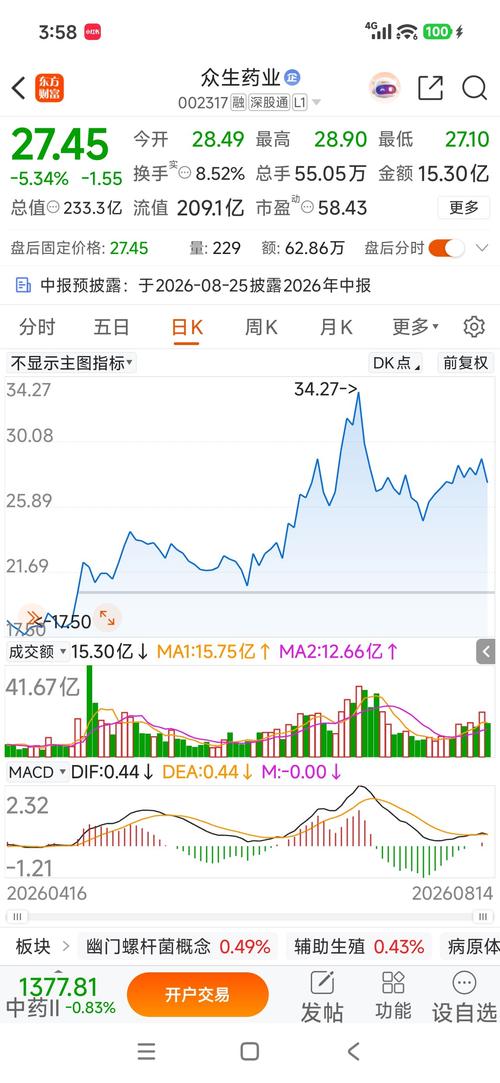Expand the after-hours section chevron

(482, 248)
